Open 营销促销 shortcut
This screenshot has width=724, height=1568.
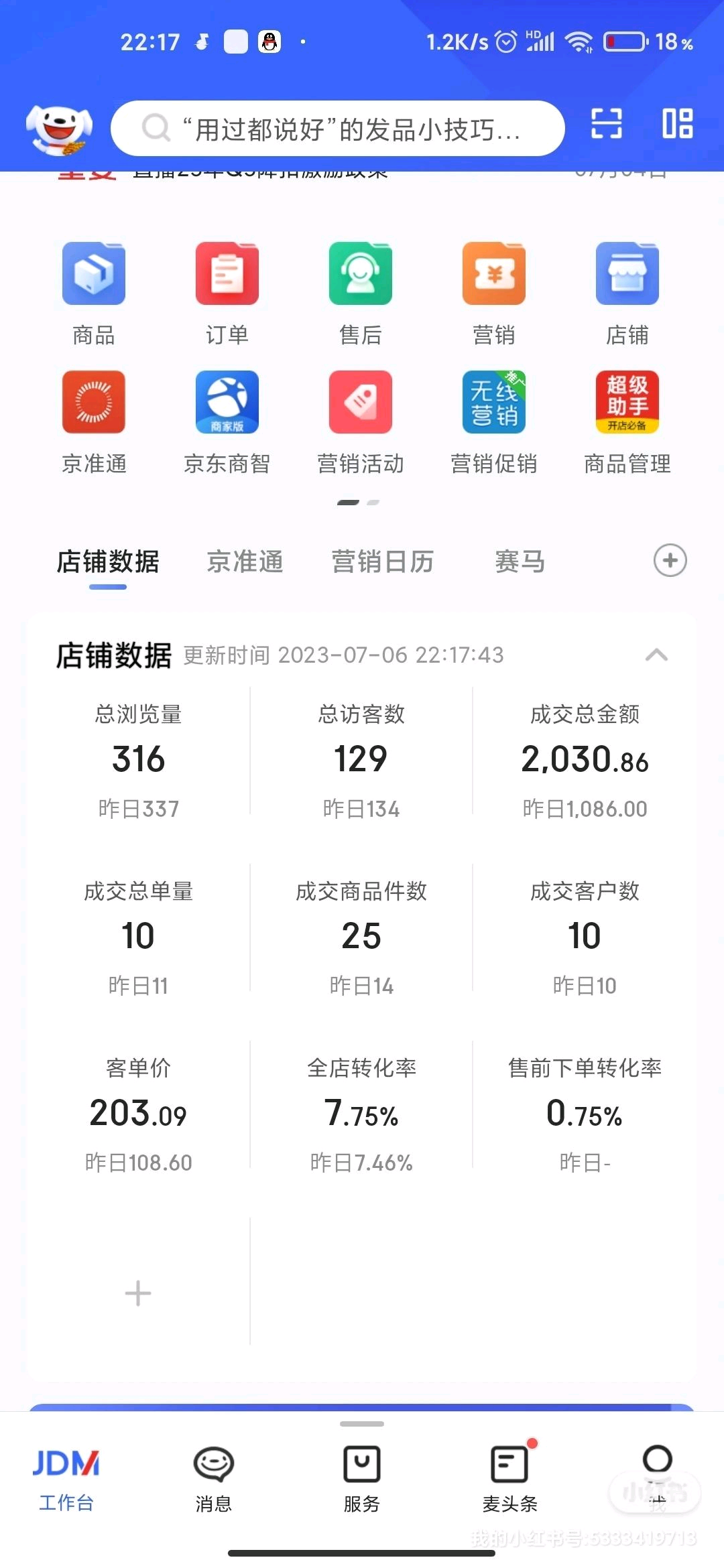pos(494,402)
